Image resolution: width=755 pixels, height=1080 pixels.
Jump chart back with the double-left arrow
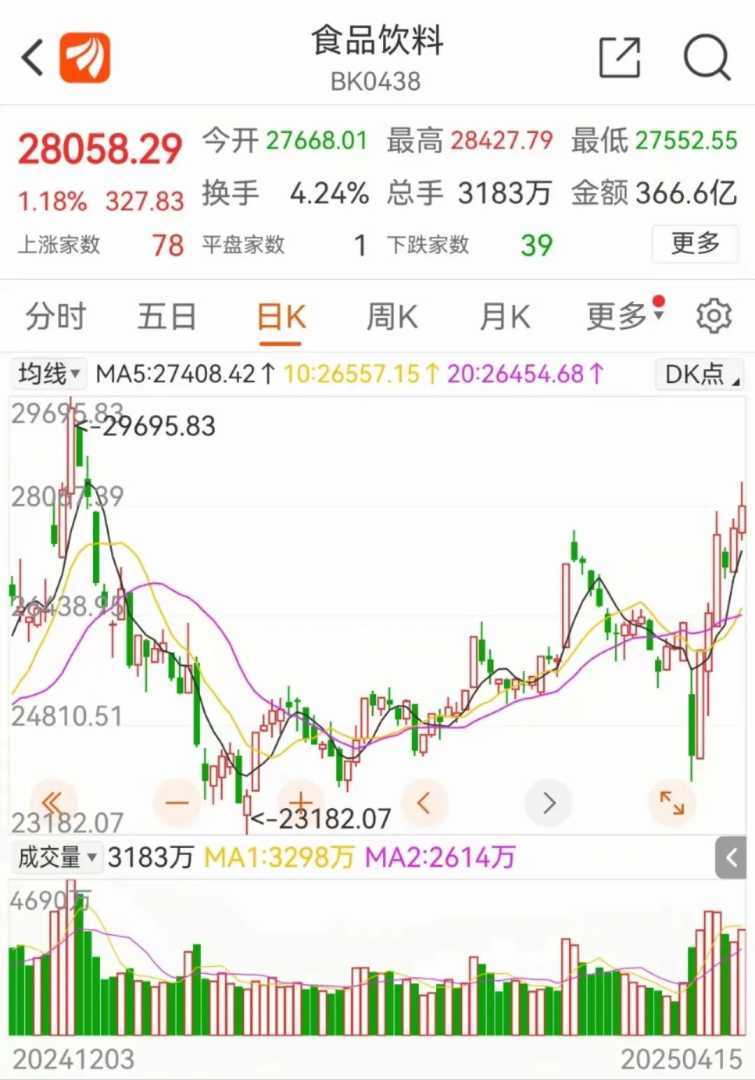(53, 802)
